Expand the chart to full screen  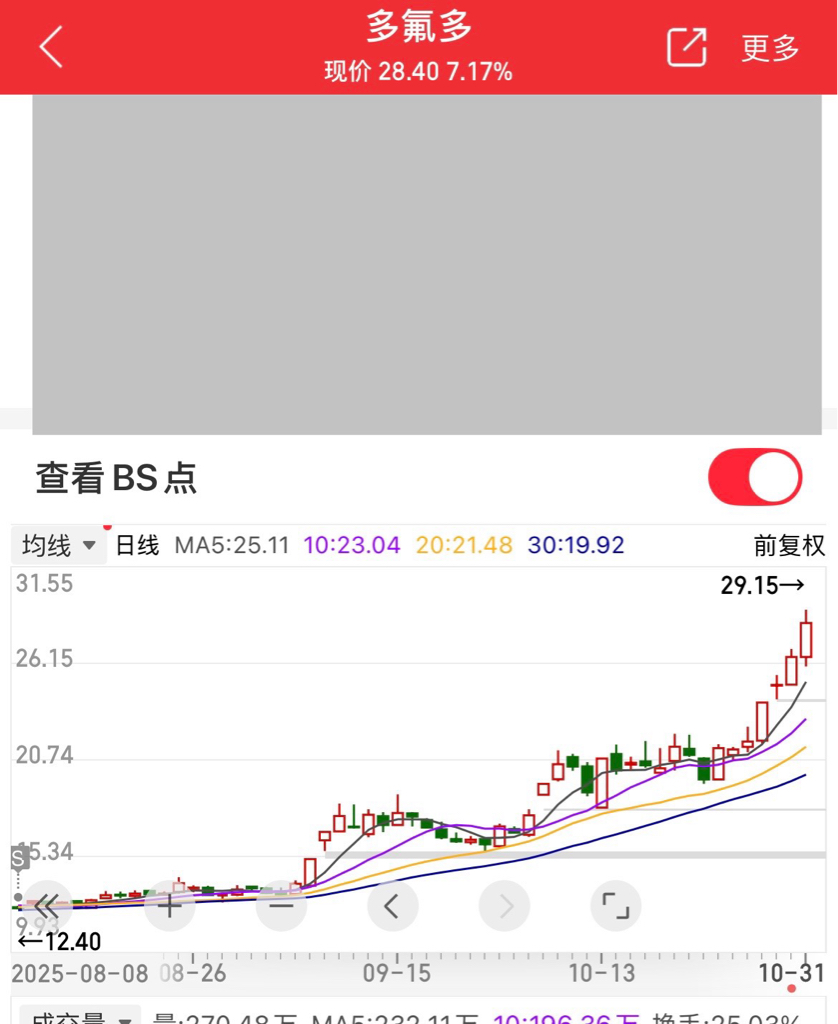(616, 906)
